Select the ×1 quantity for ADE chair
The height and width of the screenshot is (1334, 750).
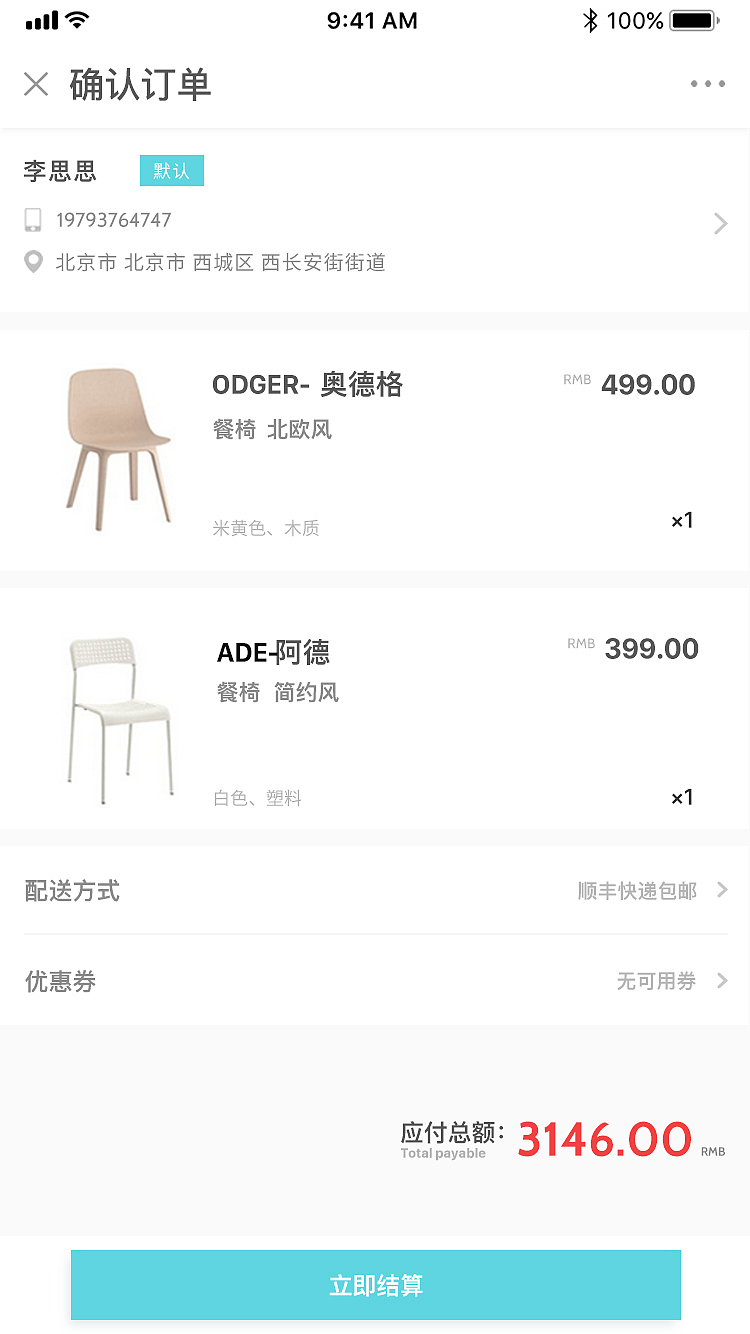pyautogui.click(x=681, y=797)
